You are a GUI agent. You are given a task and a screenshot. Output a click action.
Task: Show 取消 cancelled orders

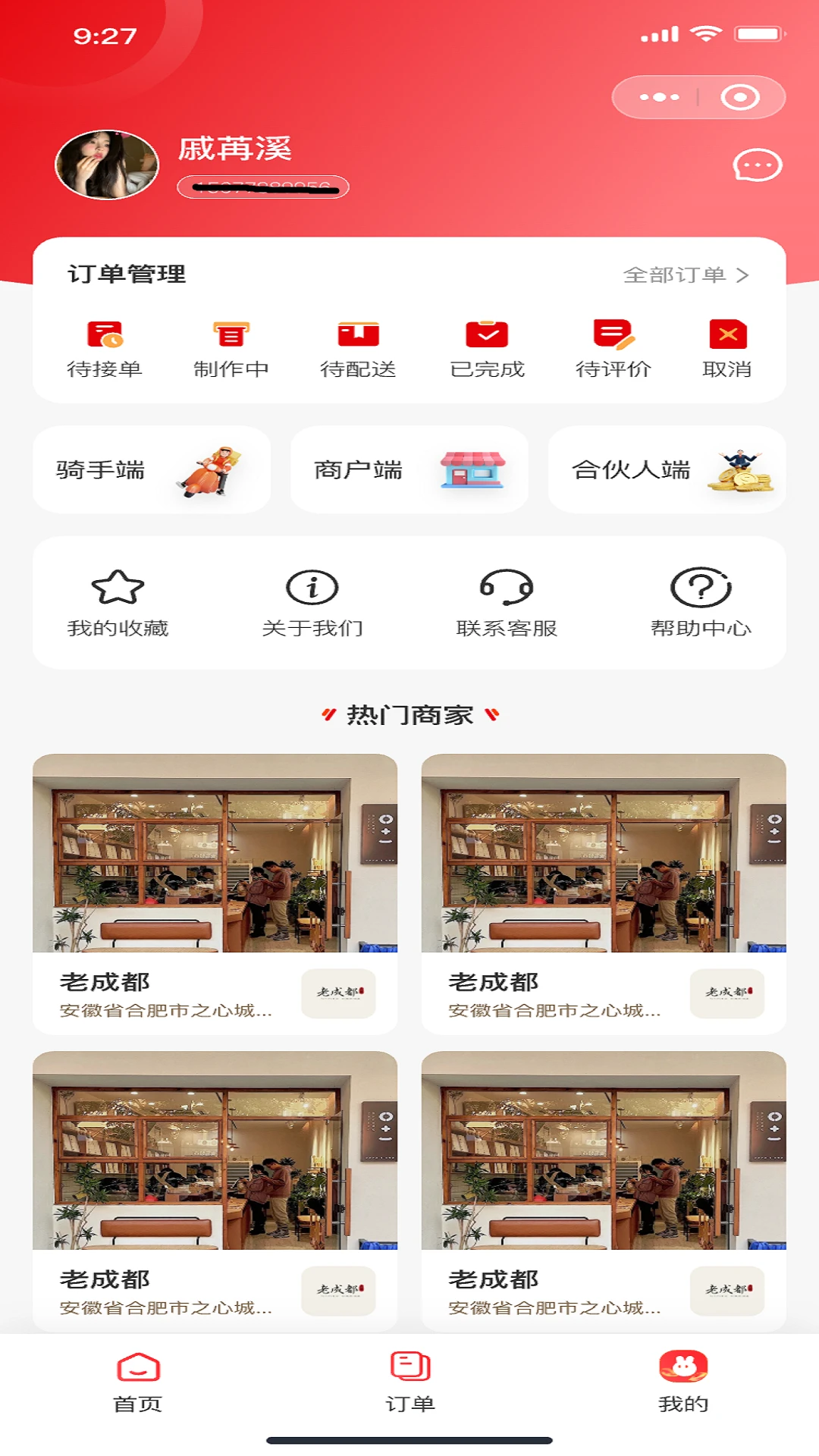[727, 349]
